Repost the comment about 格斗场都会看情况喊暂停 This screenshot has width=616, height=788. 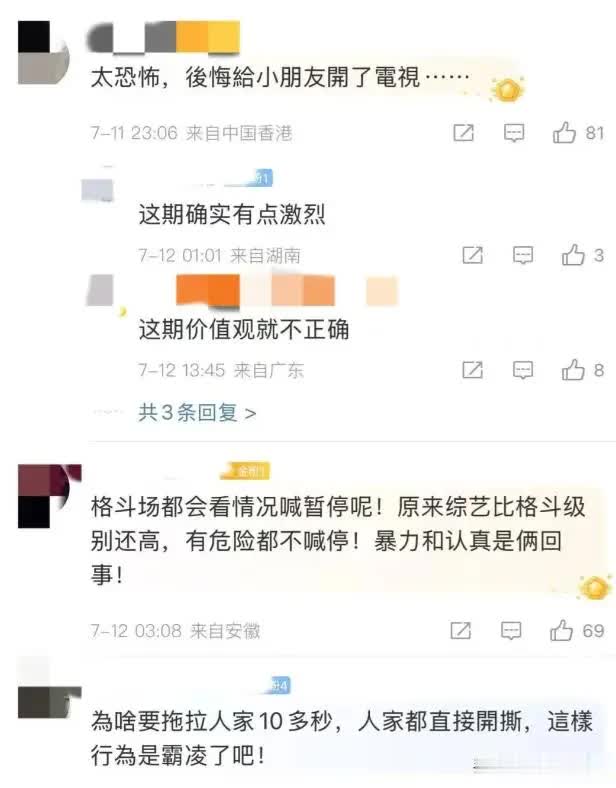461,630
